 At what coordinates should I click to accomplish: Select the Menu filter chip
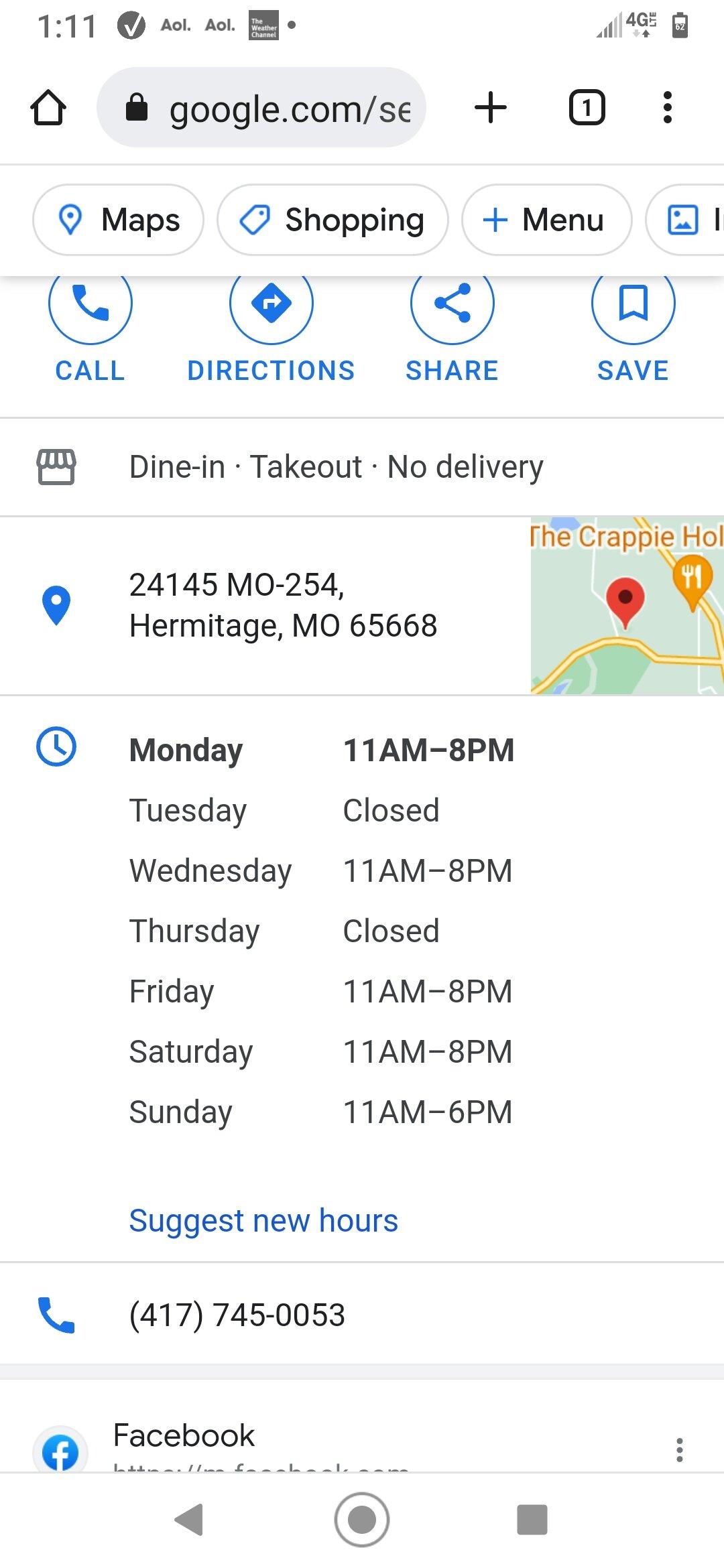pyautogui.click(x=546, y=220)
